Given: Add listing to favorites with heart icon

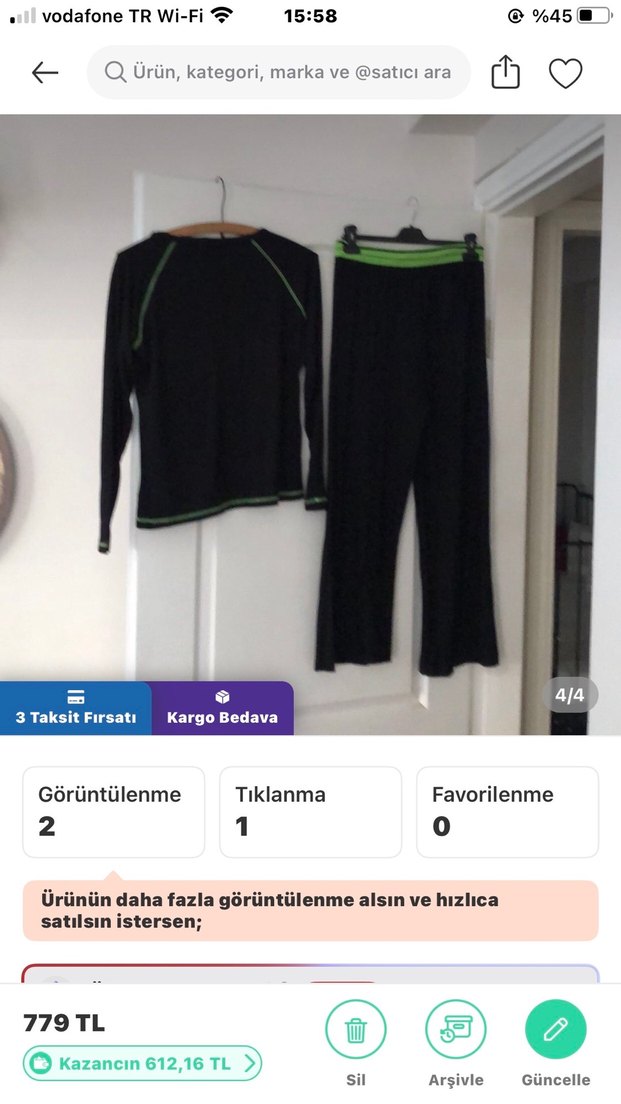Looking at the screenshot, I should coord(565,73).
